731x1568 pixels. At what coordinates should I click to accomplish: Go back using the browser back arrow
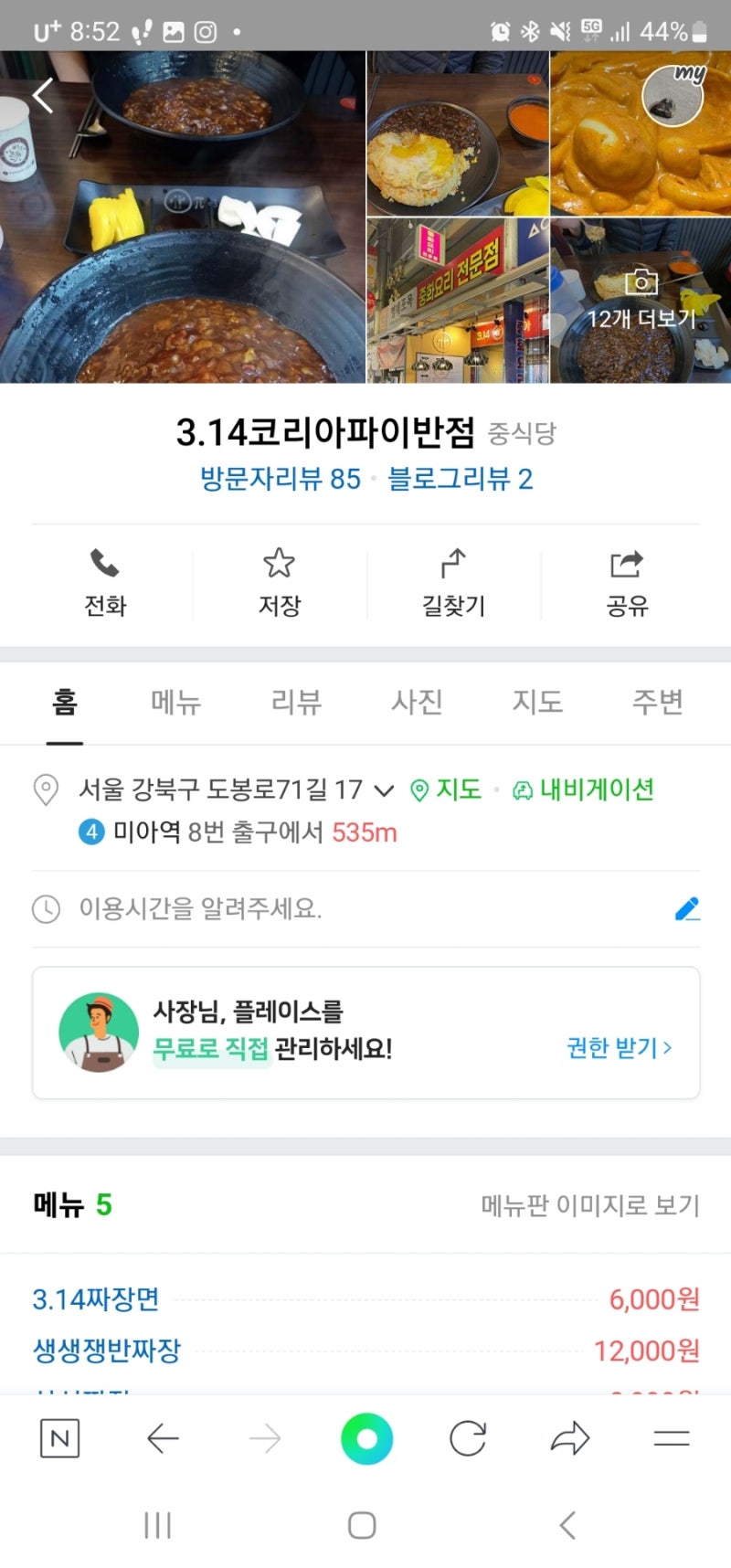tap(162, 1439)
